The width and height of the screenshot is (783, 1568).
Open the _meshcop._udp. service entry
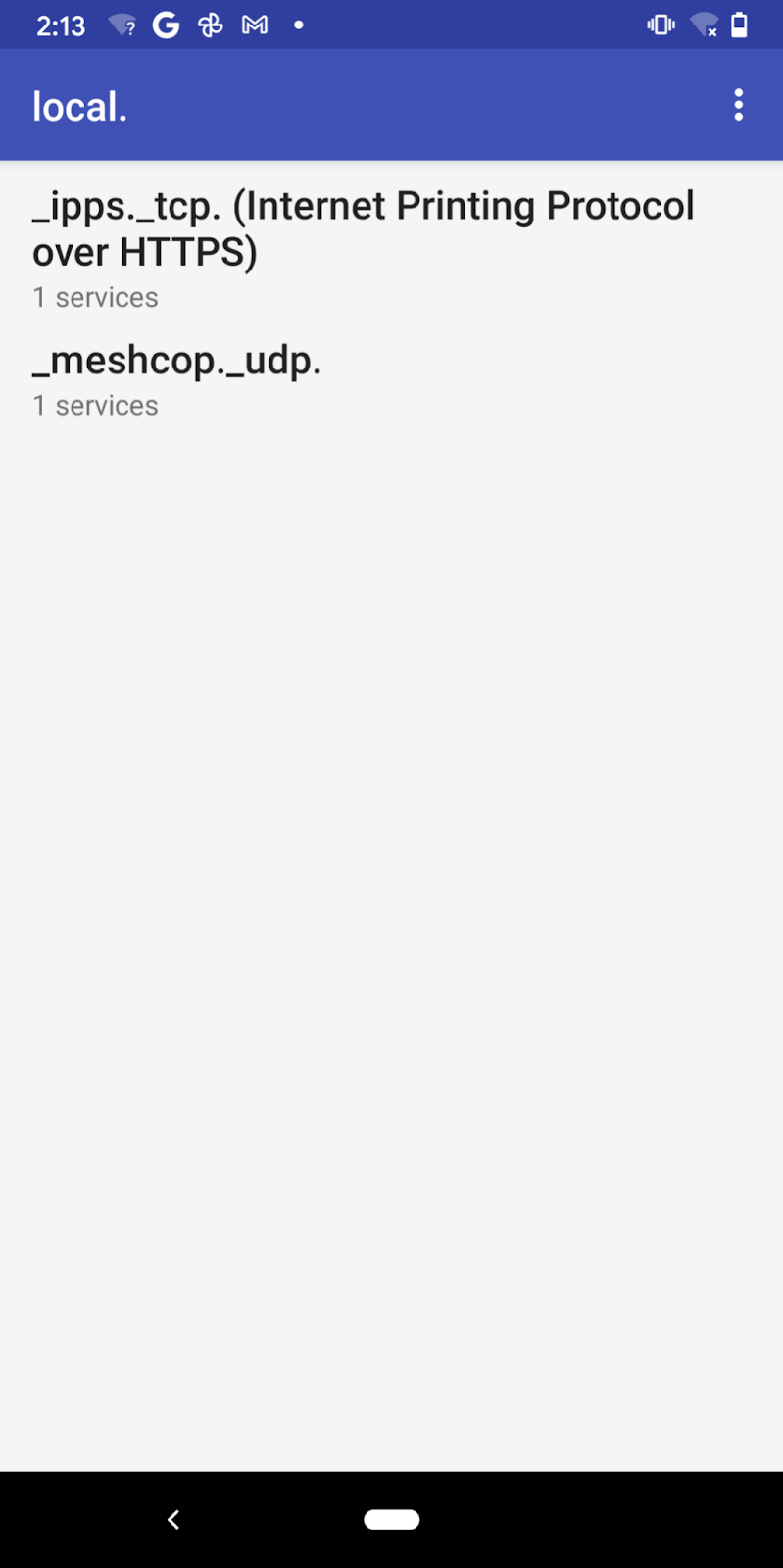coord(177,361)
